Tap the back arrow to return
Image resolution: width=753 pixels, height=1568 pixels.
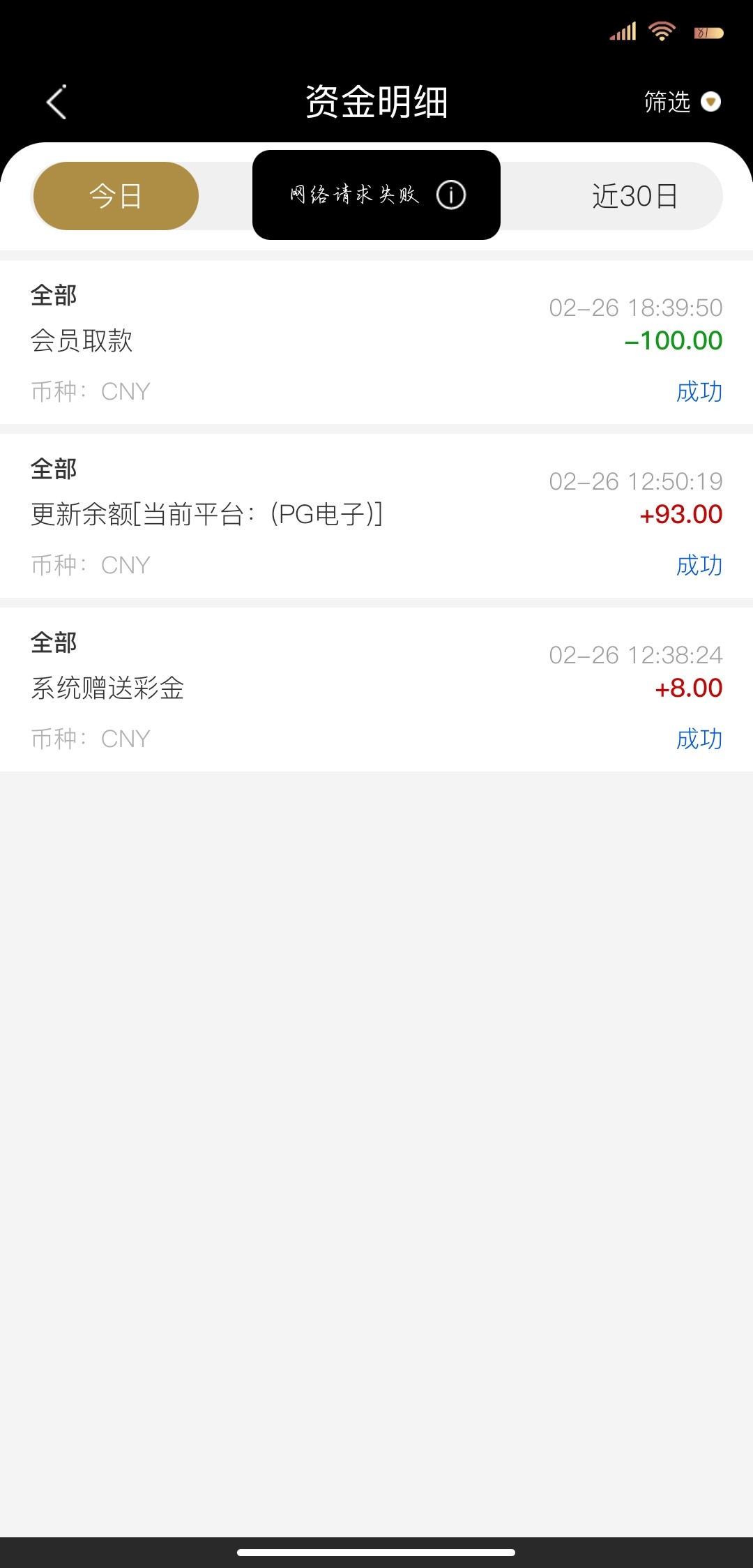click(57, 102)
